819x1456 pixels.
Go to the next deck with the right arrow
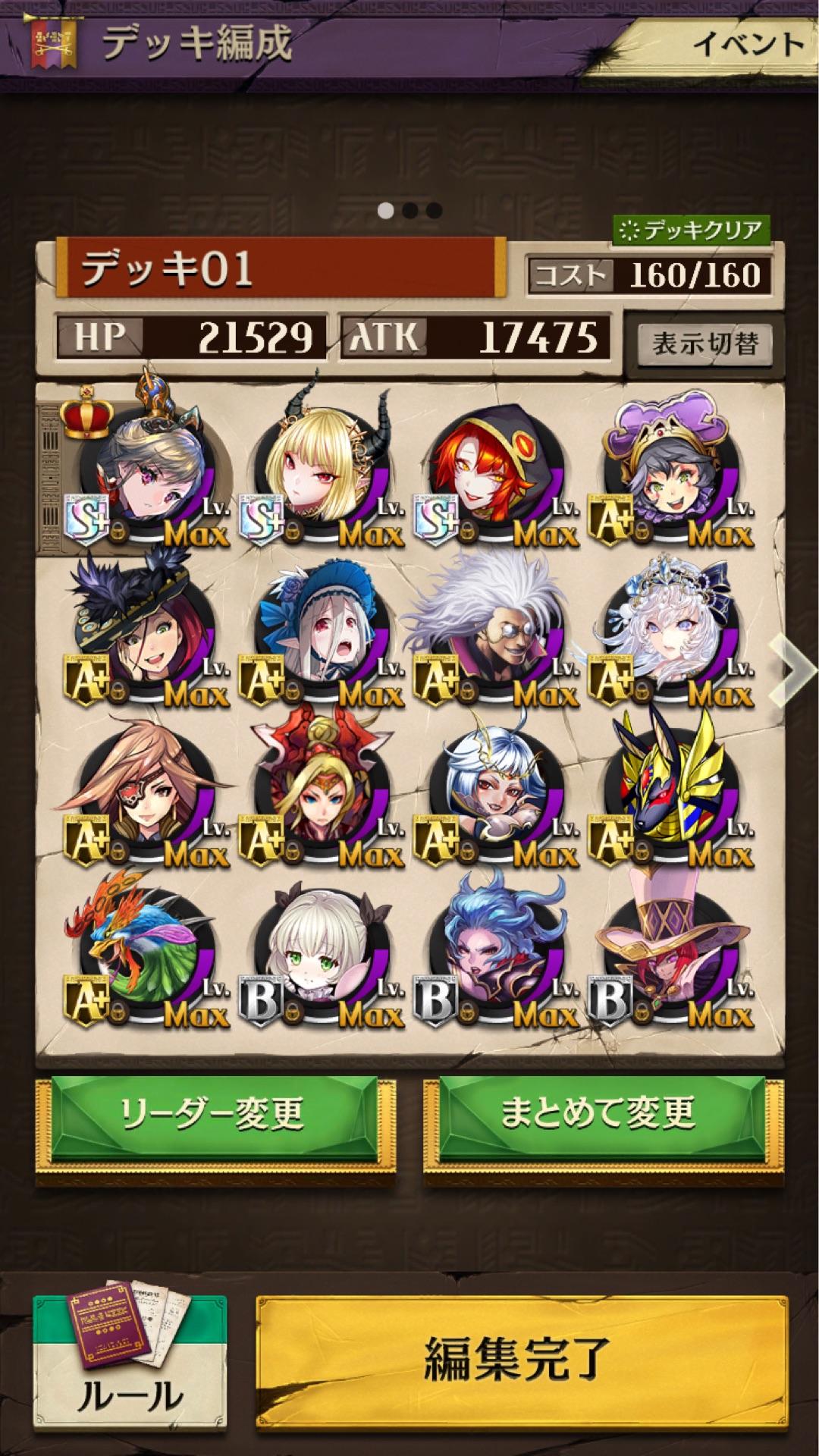coord(792,671)
